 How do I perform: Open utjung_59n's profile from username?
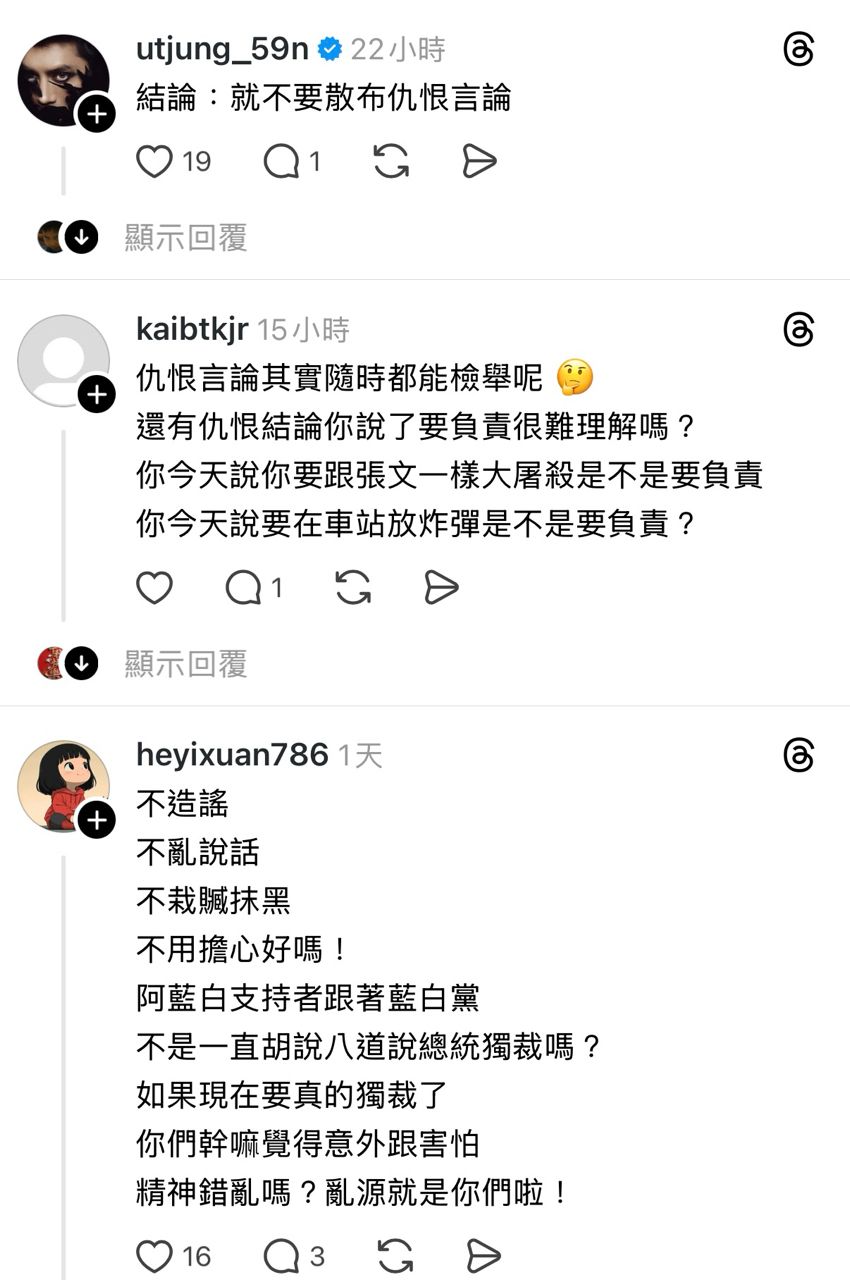pos(222,49)
